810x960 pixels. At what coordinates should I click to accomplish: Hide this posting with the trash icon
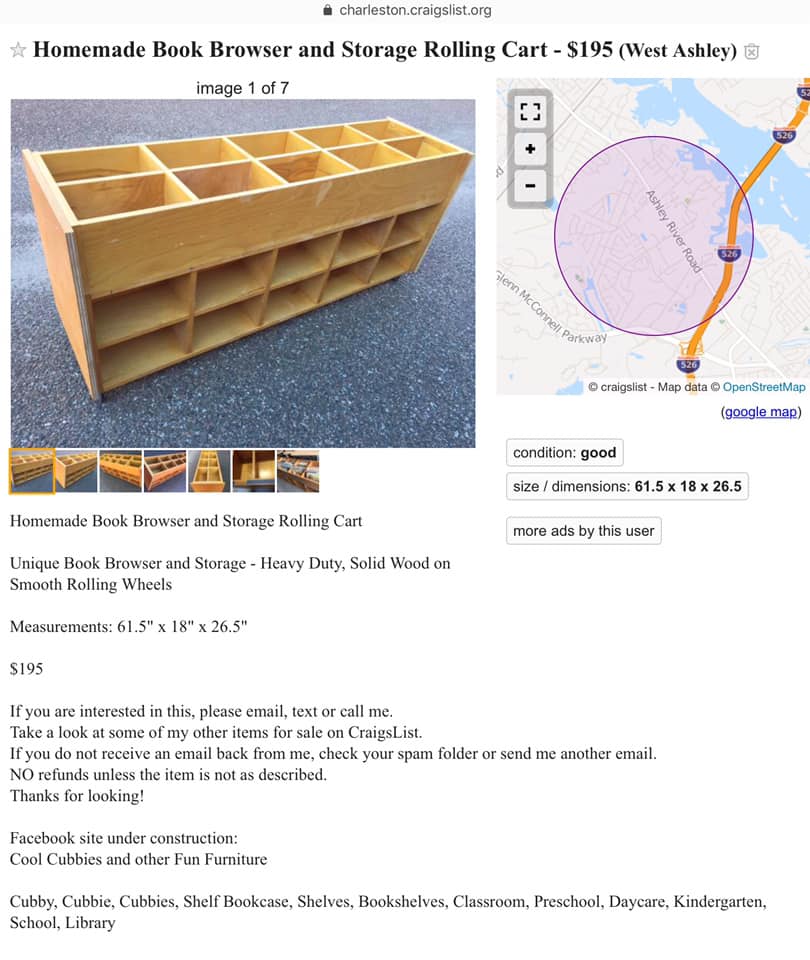[752, 51]
